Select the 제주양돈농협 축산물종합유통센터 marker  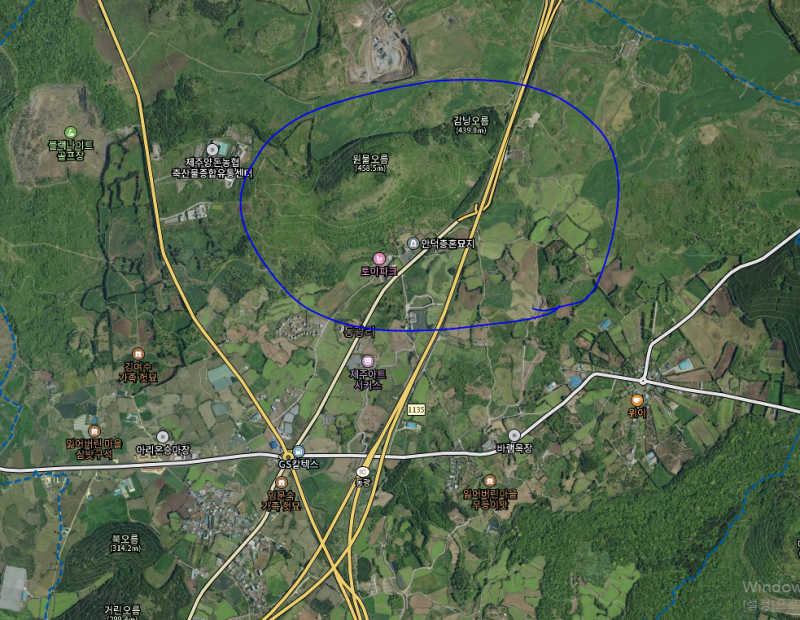pos(212,149)
